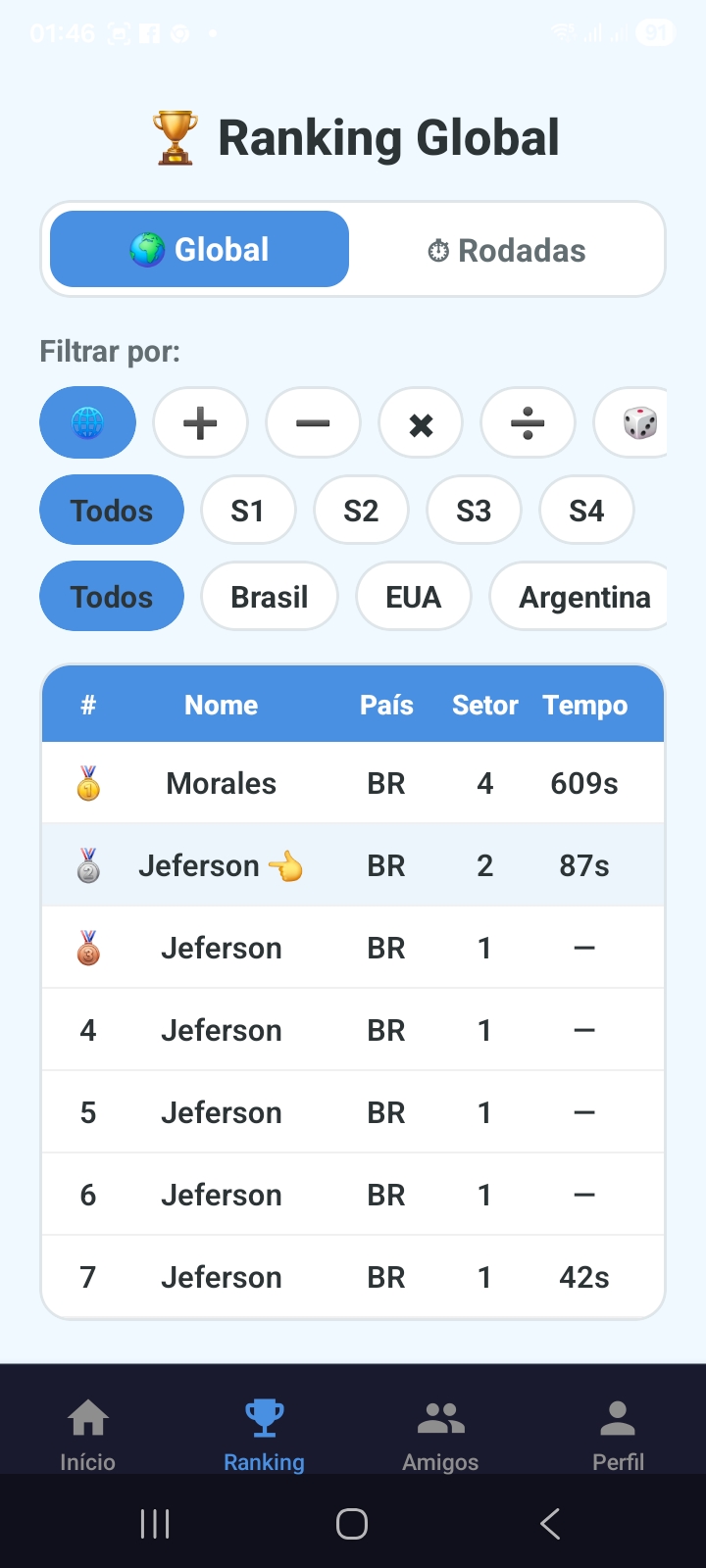The image size is (706, 1568).
Task: Filter by sector S2
Action: coord(361,511)
